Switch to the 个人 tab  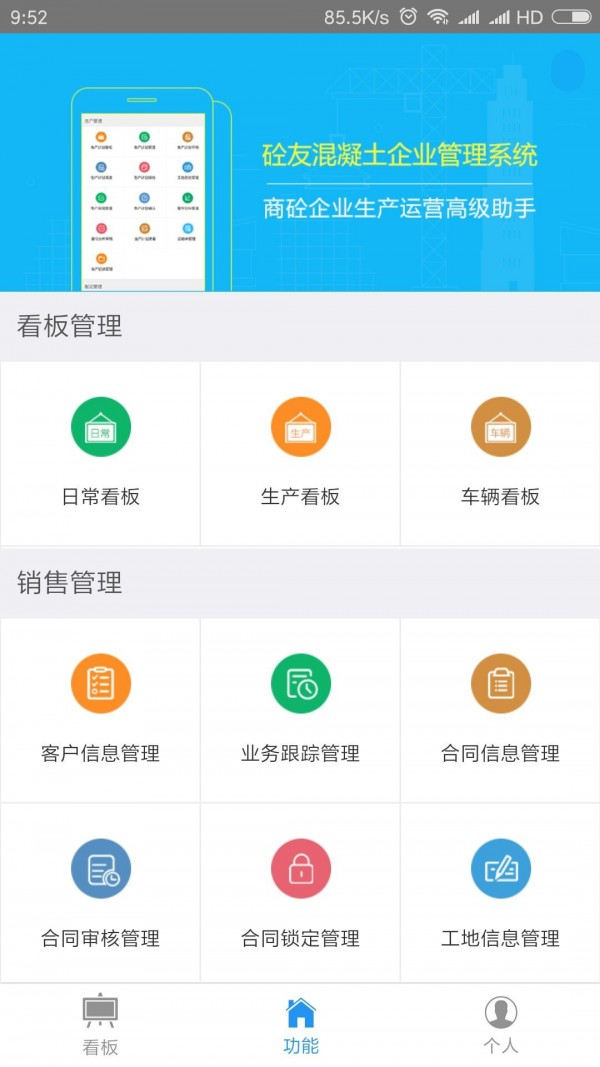coord(500,1025)
